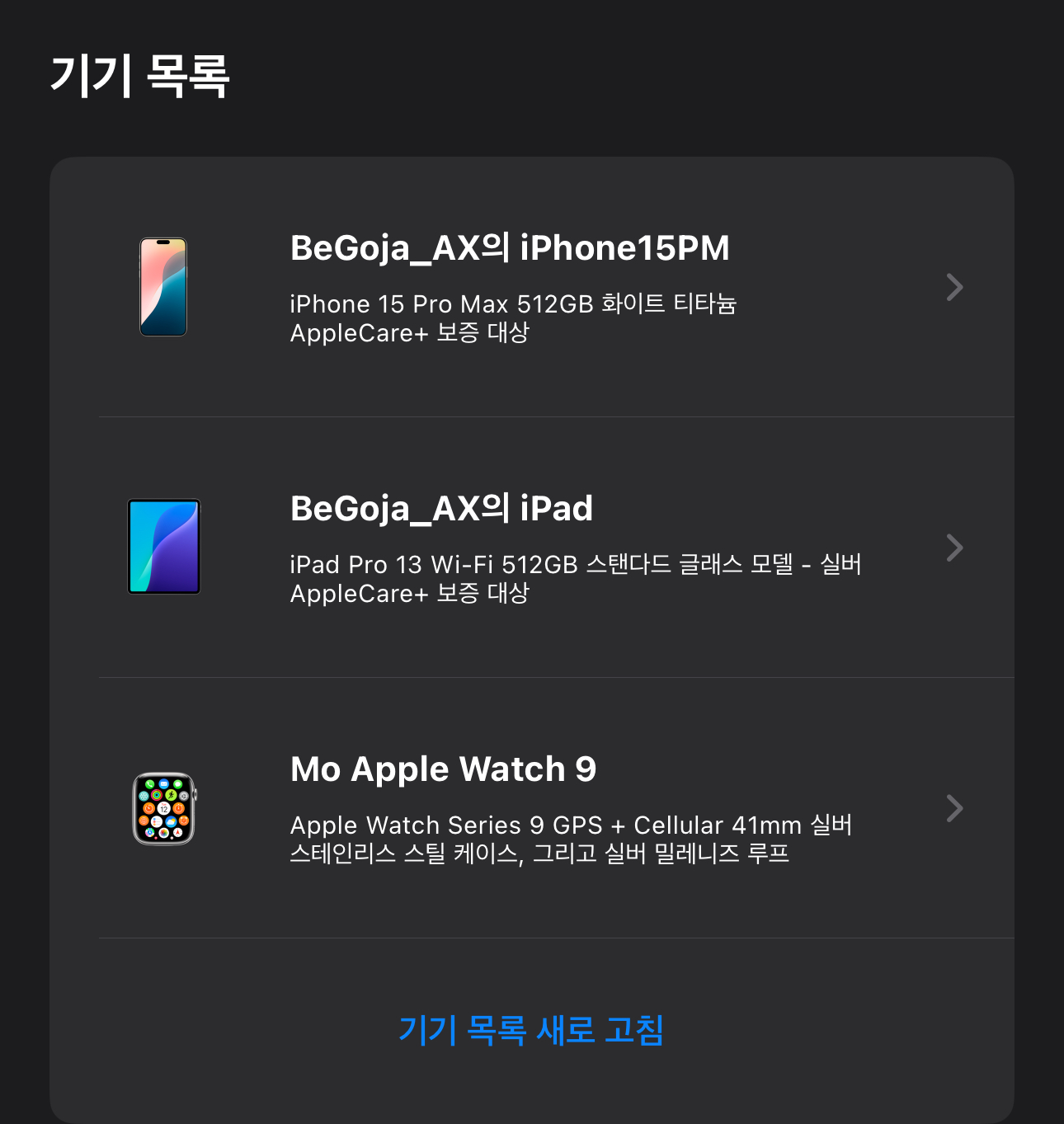Select the Mo Apple Watch 9 row
Viewport: 1064px width, 1124px height.
tap(531, 808)
